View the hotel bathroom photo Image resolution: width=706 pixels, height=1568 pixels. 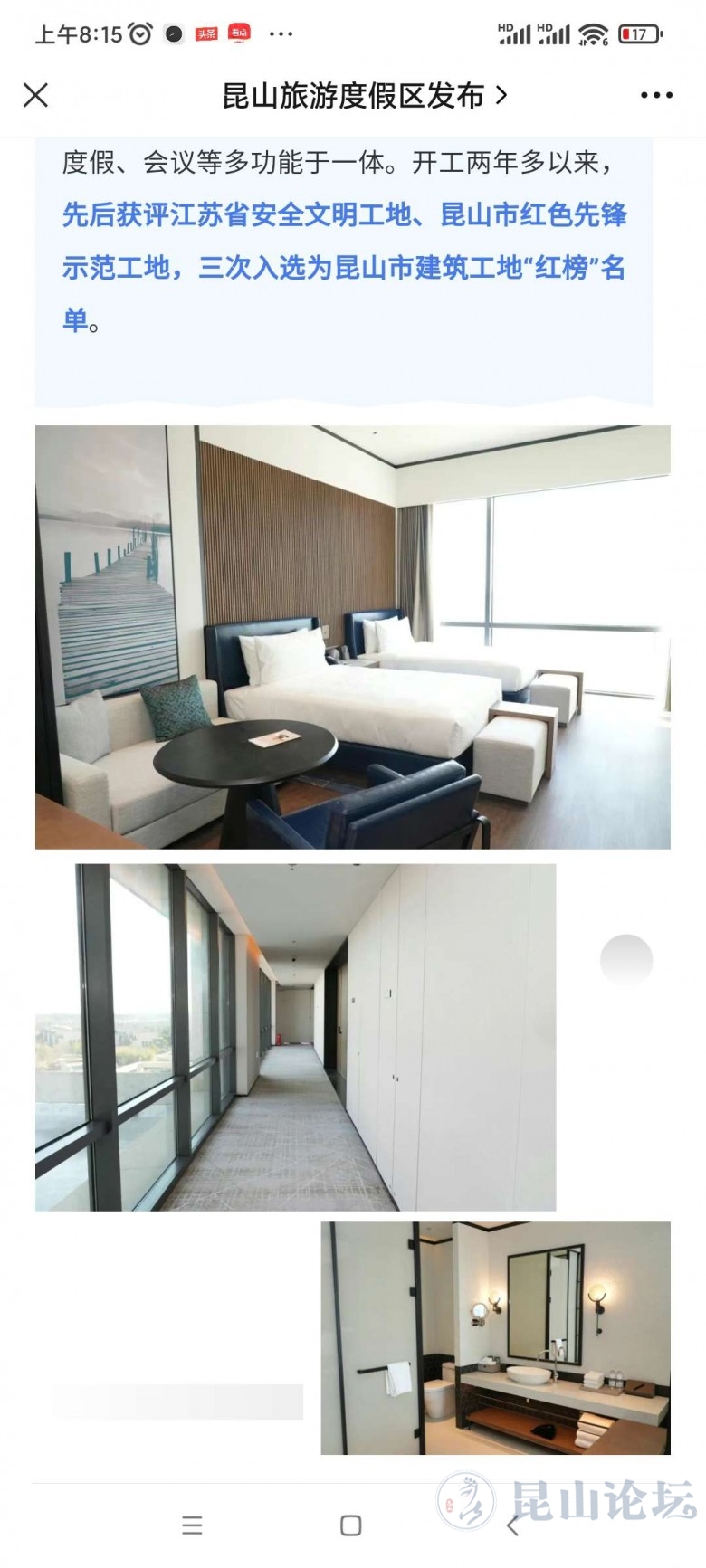pyautogui.click(x=495, y=1337)
